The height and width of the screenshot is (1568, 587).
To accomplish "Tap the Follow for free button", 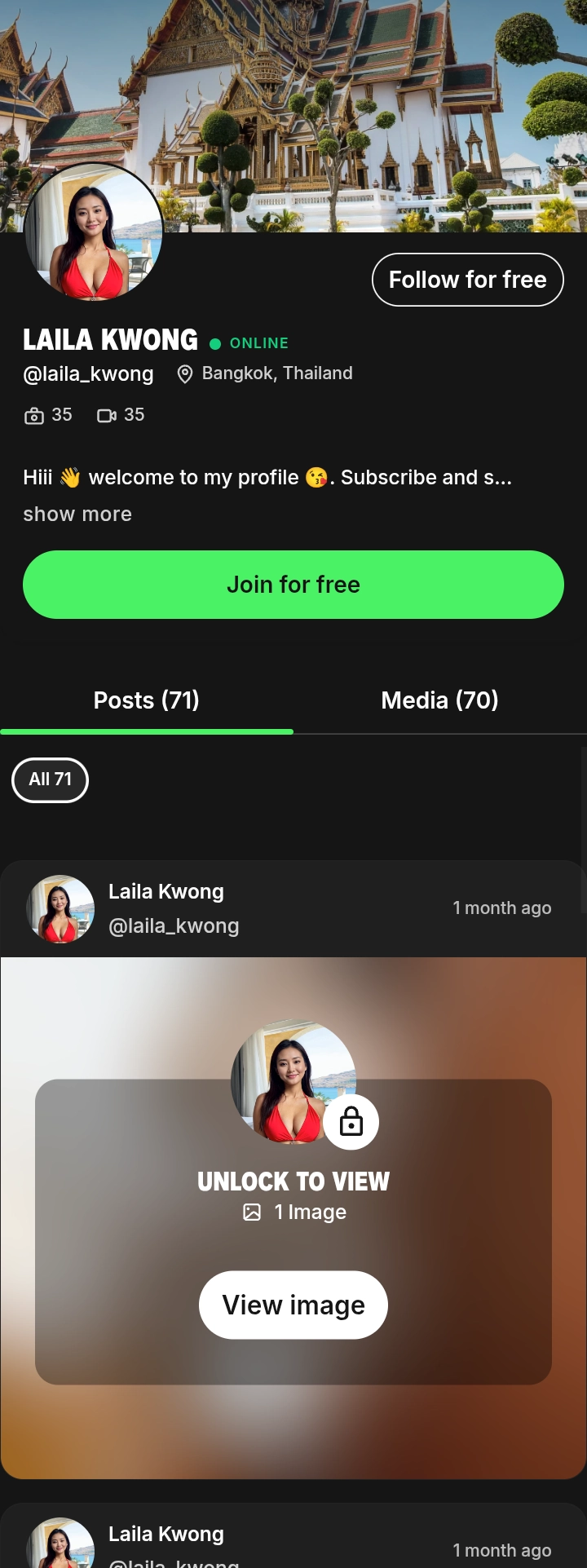I will pos(467,280).
